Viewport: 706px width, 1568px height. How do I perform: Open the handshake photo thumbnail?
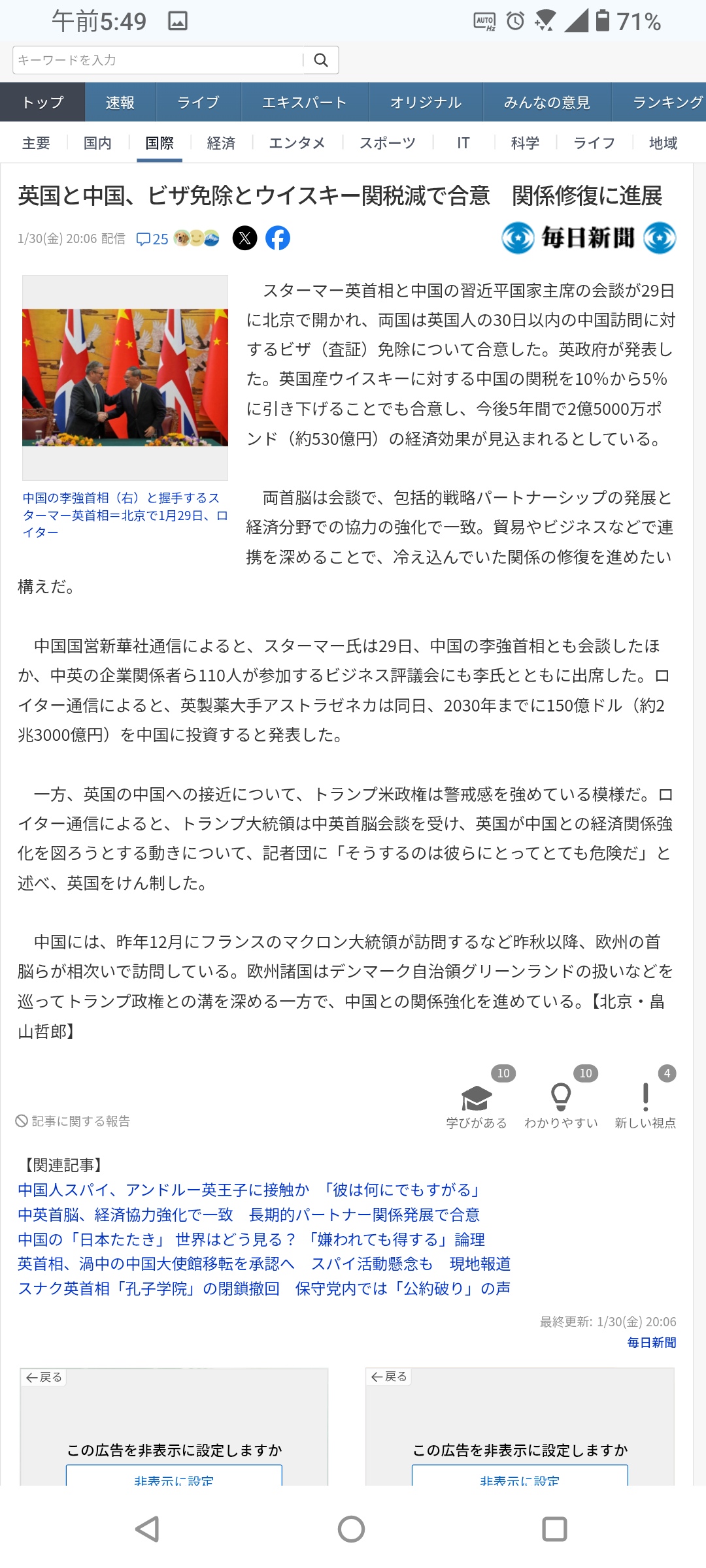coord(125,378)
